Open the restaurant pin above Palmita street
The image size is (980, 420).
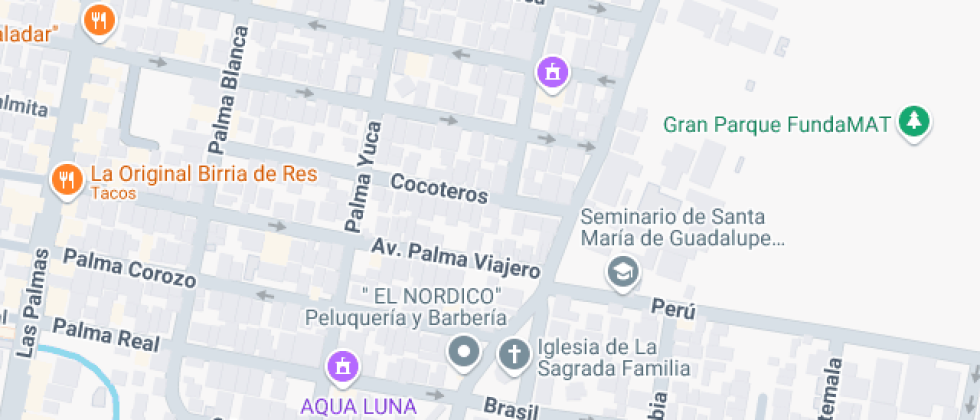(x=98, y=20)
